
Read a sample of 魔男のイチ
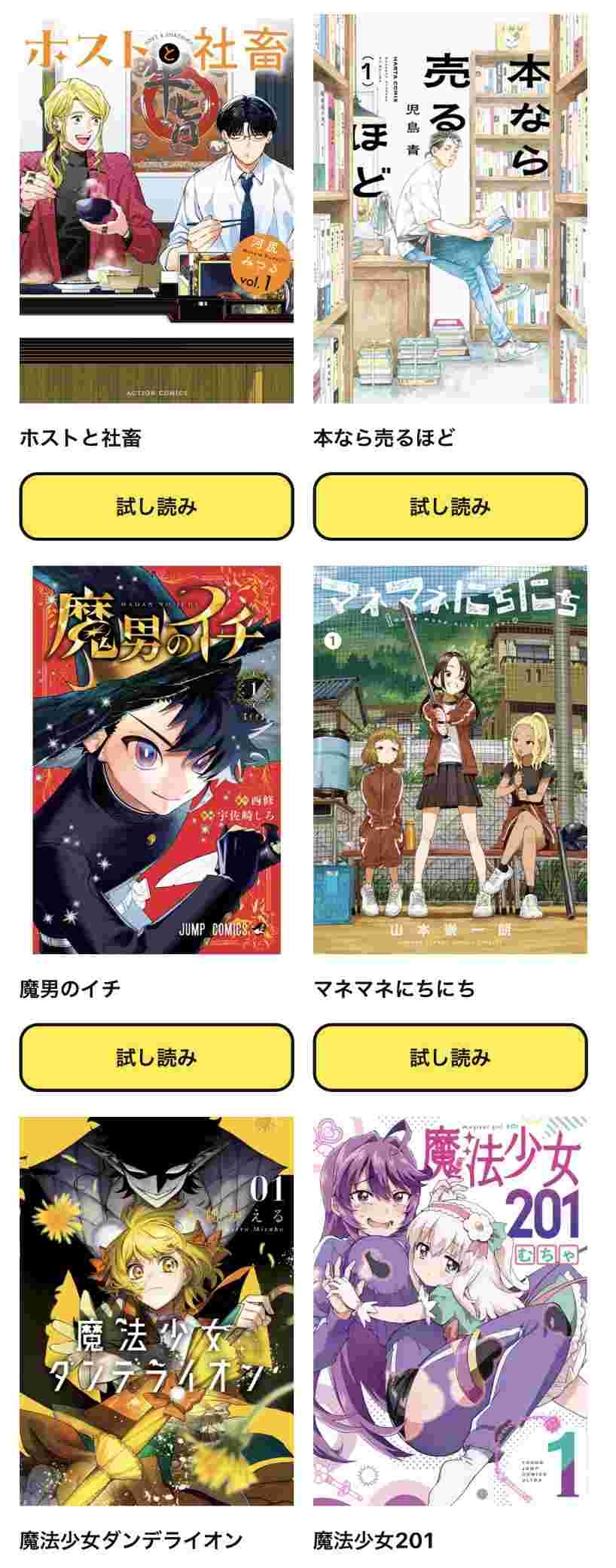[156, 1057]
